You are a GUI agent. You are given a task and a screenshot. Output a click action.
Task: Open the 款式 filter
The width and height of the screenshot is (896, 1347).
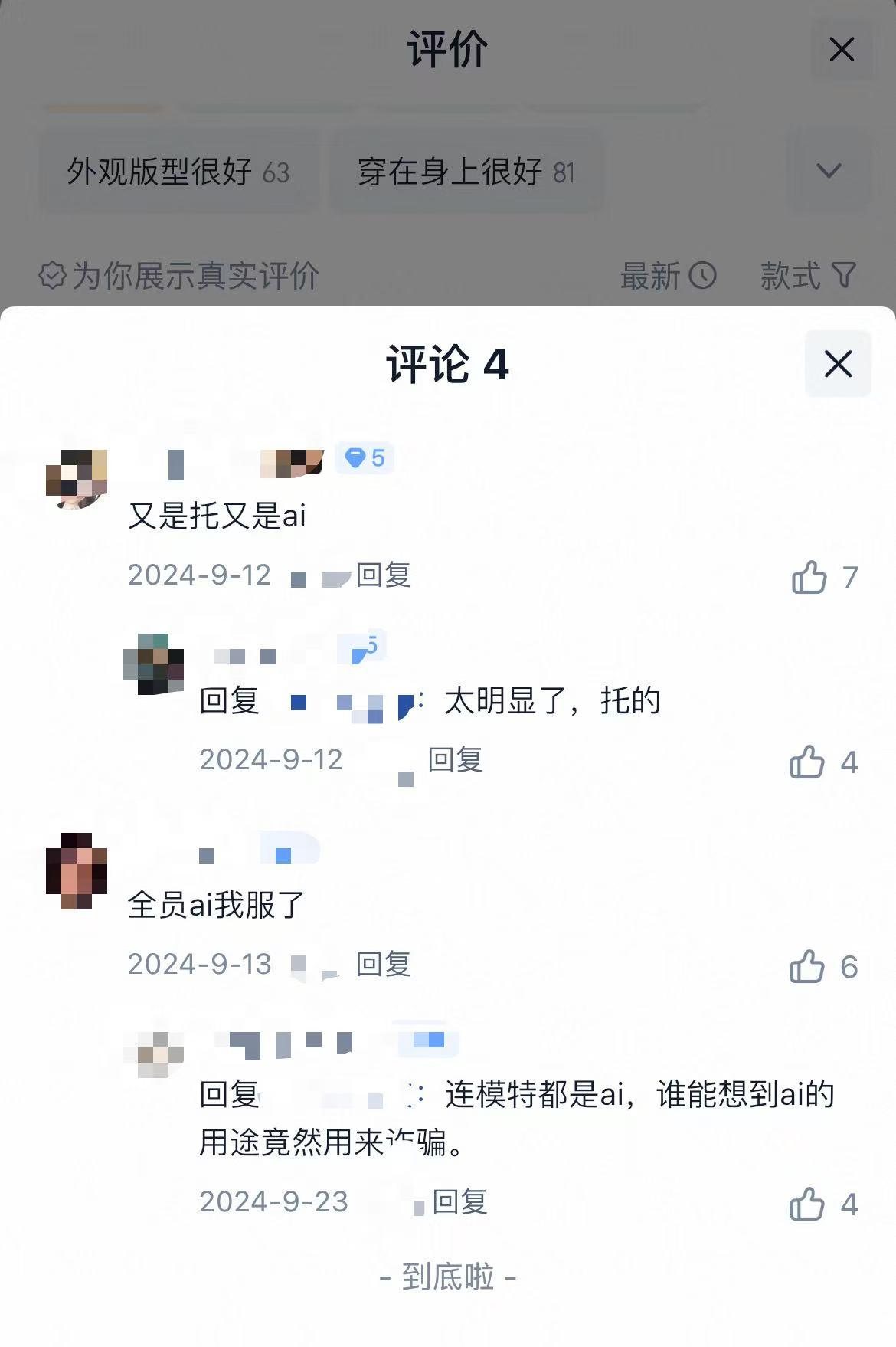pos(807,276)
